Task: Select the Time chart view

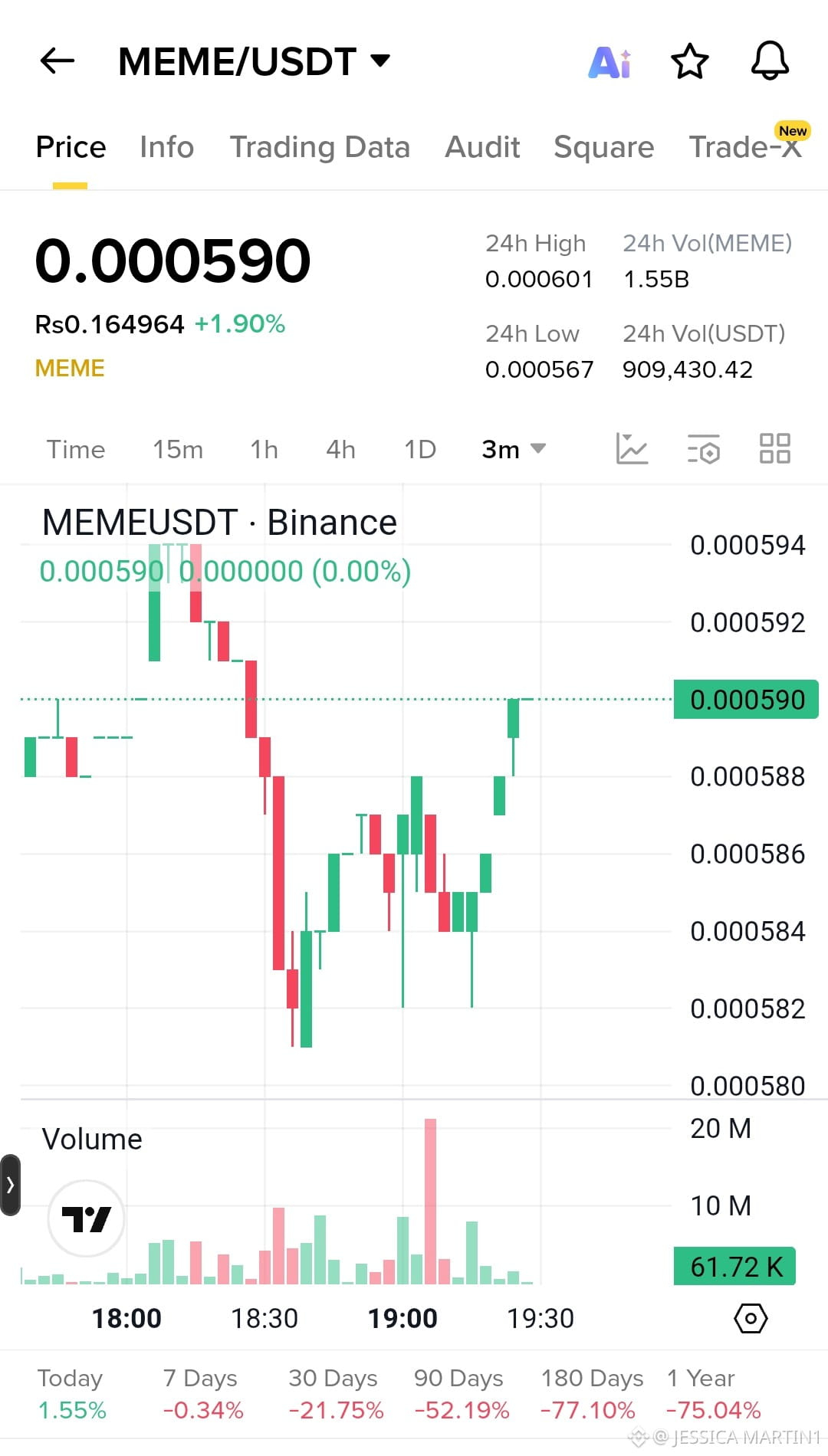Action: tap(75, 450)
